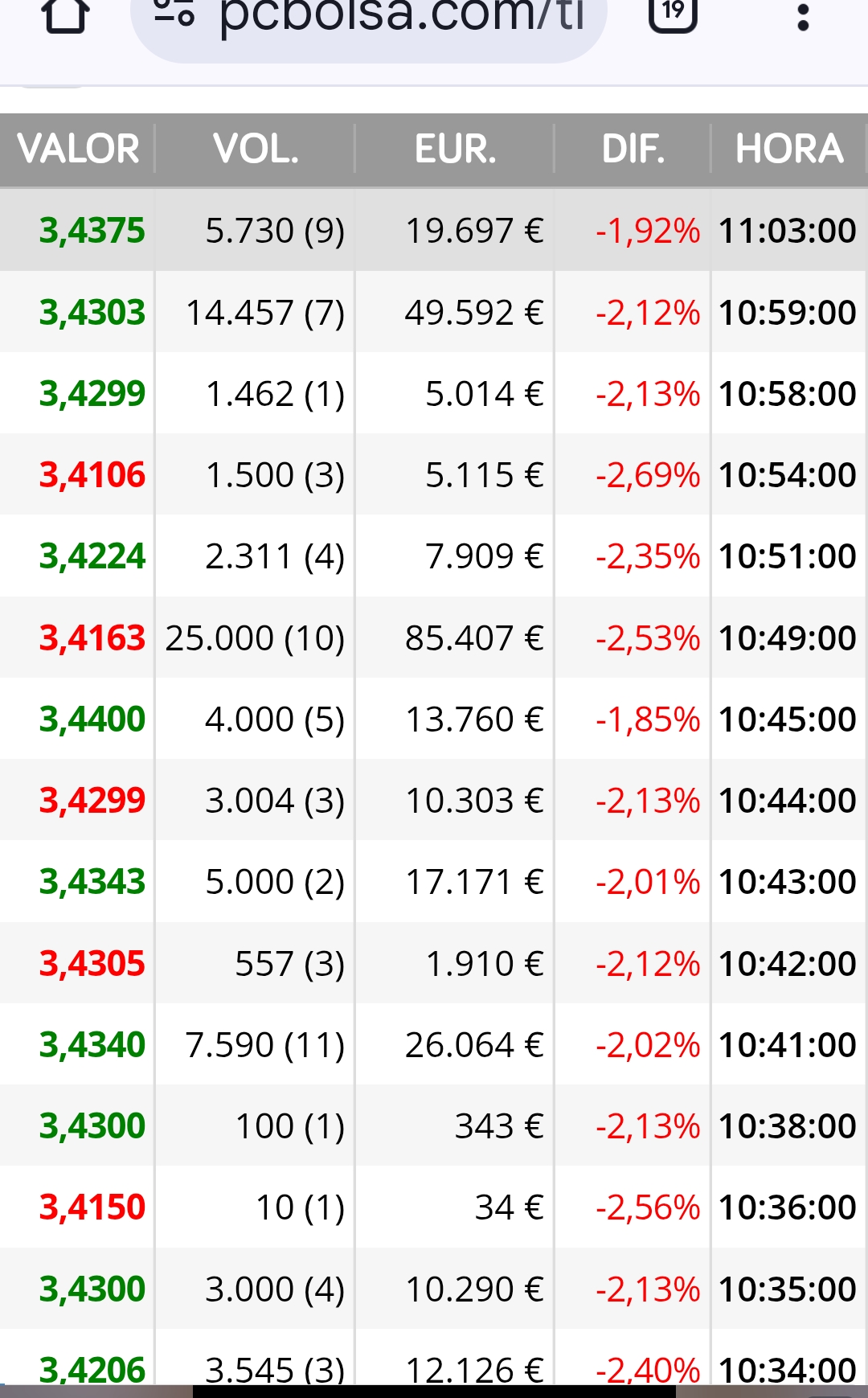Open the tab switcher showing 19 tabs
The width and height of the screenshot is (868, 1398).
coord(673,13)
